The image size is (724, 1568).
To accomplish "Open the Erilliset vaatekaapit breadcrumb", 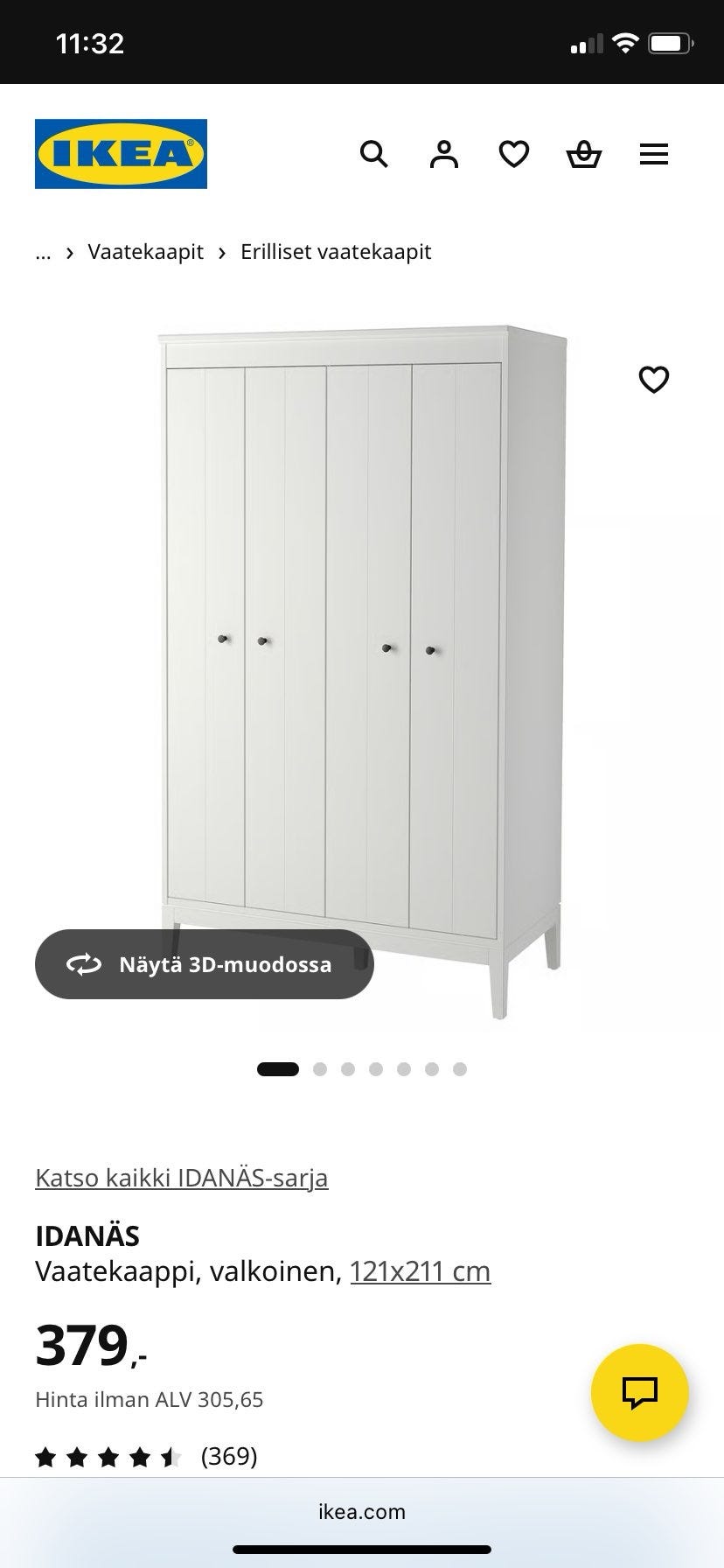I will point(336,252).
